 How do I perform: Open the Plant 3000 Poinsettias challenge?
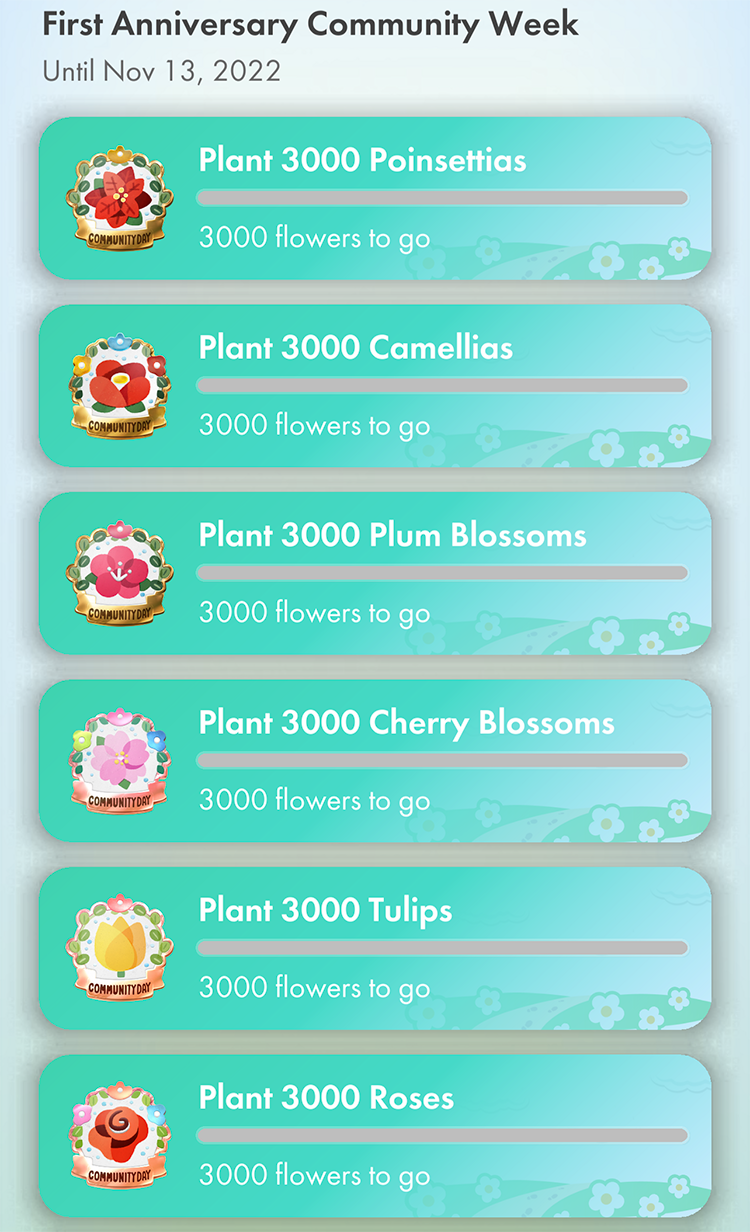tap(375, 198)
